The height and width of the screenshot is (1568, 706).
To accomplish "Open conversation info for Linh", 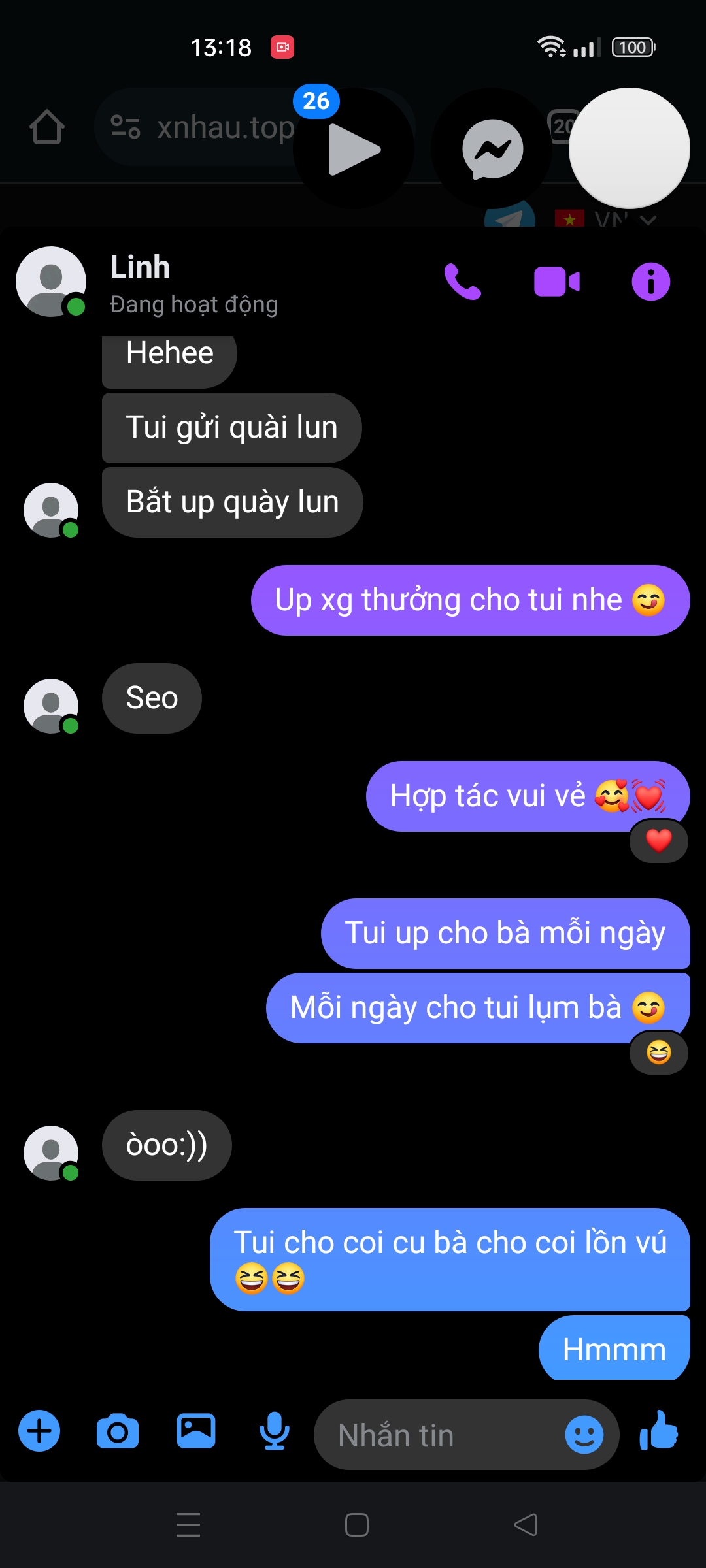I will [650, 282].
